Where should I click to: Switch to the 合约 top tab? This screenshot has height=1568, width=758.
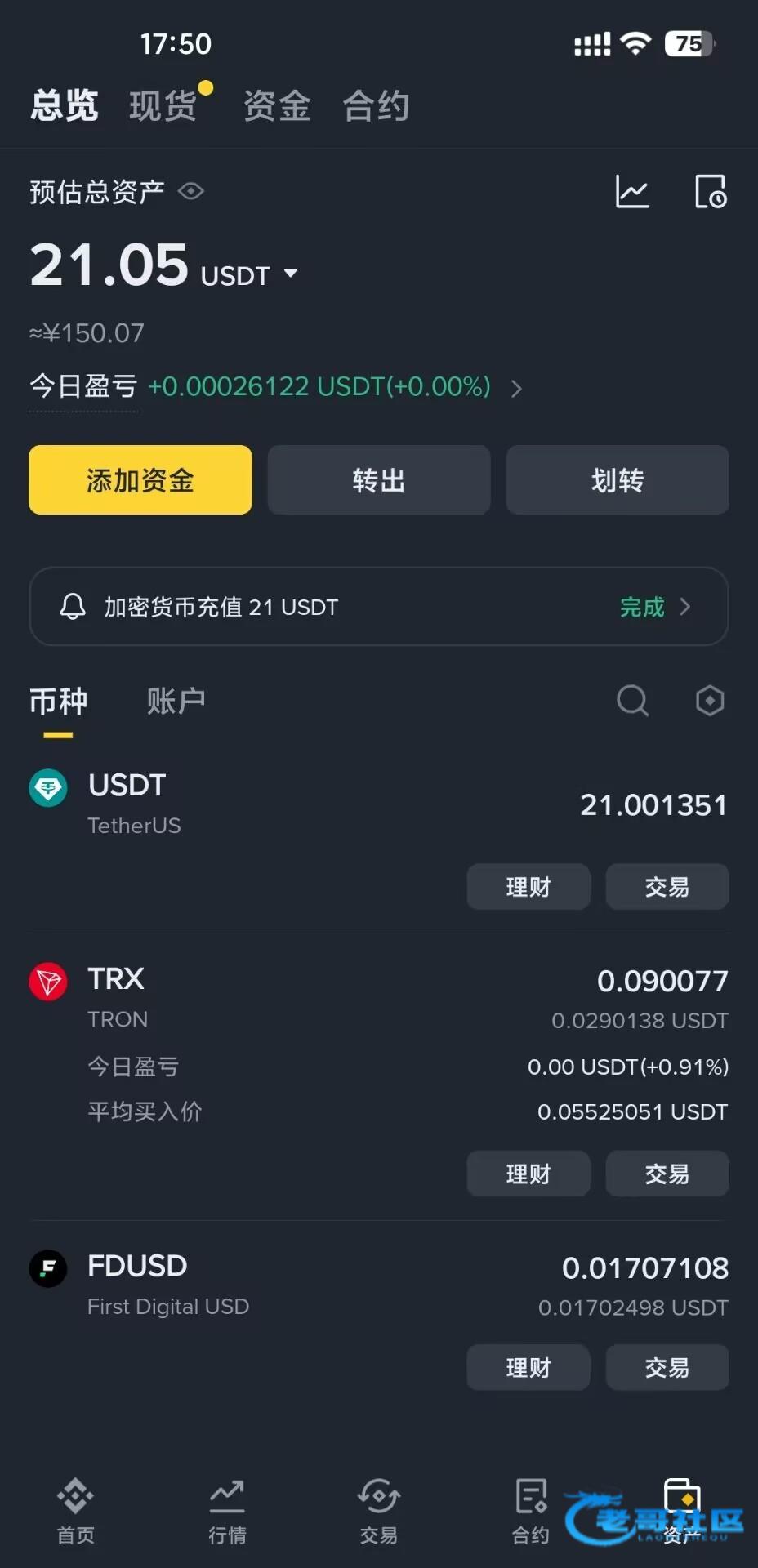376,105
